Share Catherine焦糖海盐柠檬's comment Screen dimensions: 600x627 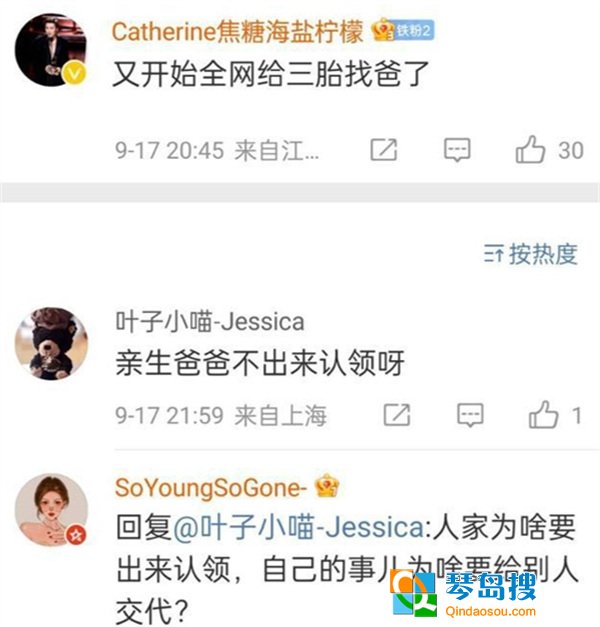[x=383, y=151]
